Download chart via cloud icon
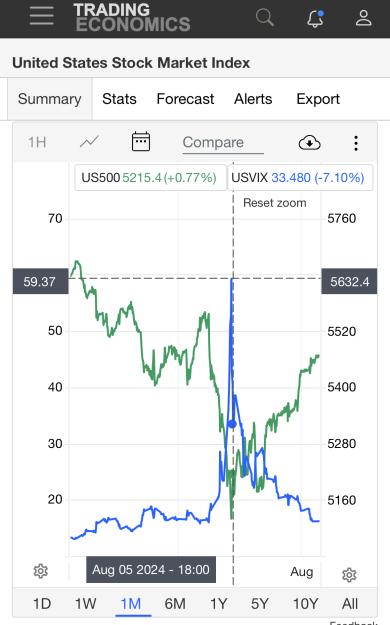 (309, 143)
